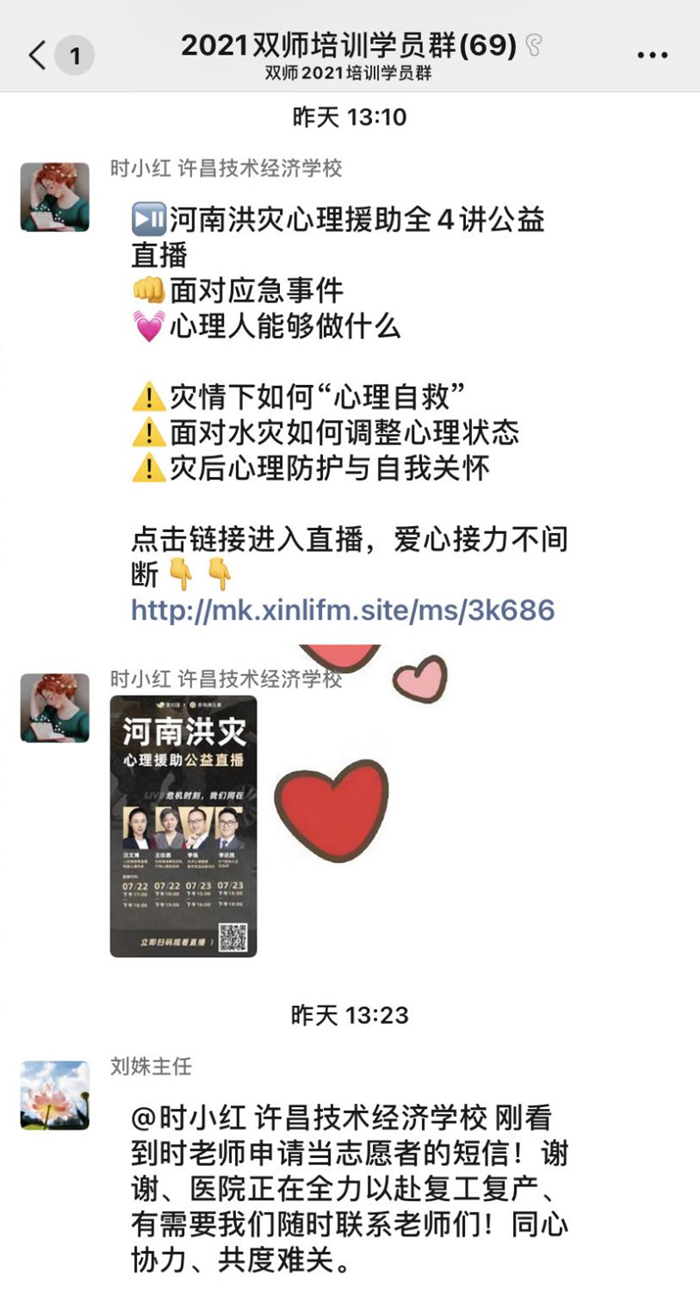
Task: Open the xinlifm.site livestream link
Action: (x=342, y=610)
